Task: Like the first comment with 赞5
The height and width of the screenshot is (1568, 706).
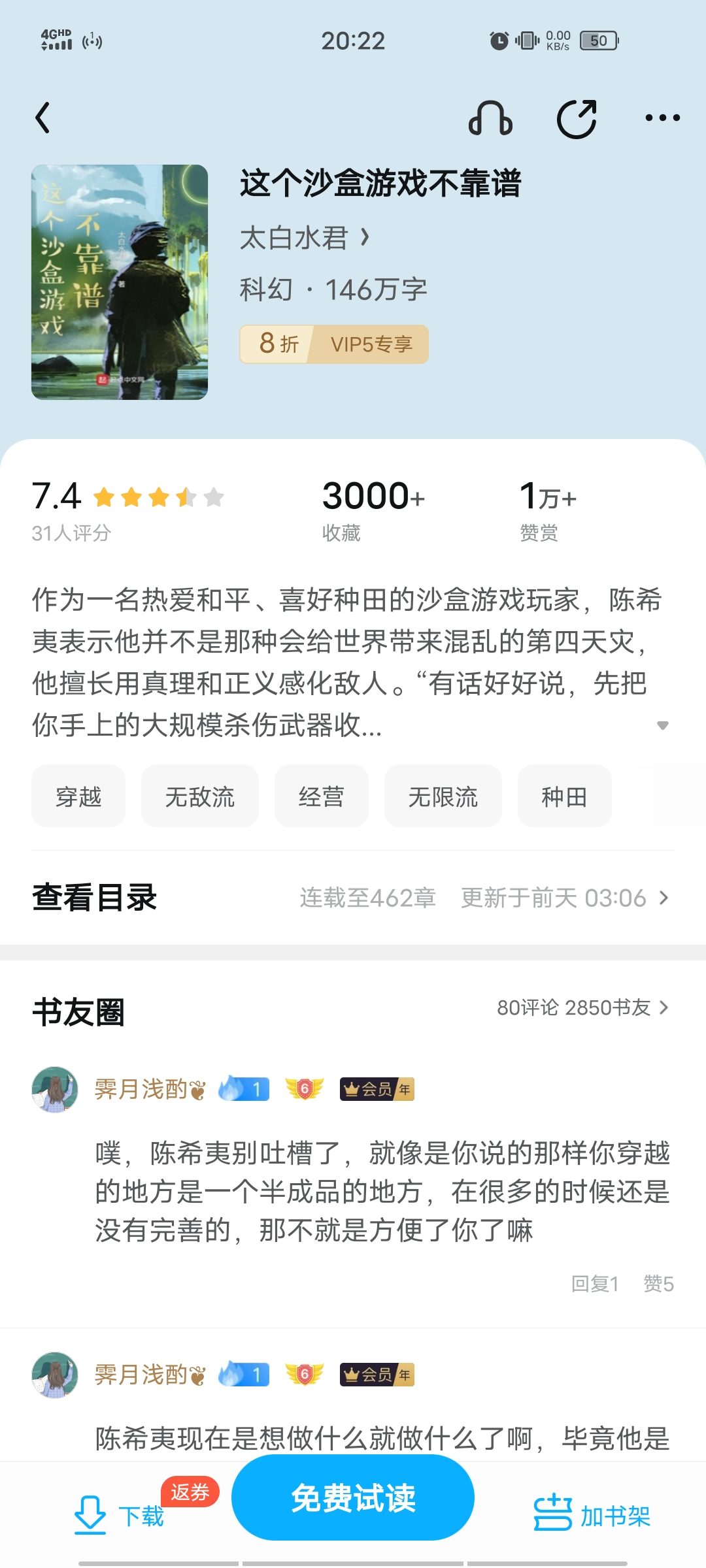Action: [x=658, y=1284]
